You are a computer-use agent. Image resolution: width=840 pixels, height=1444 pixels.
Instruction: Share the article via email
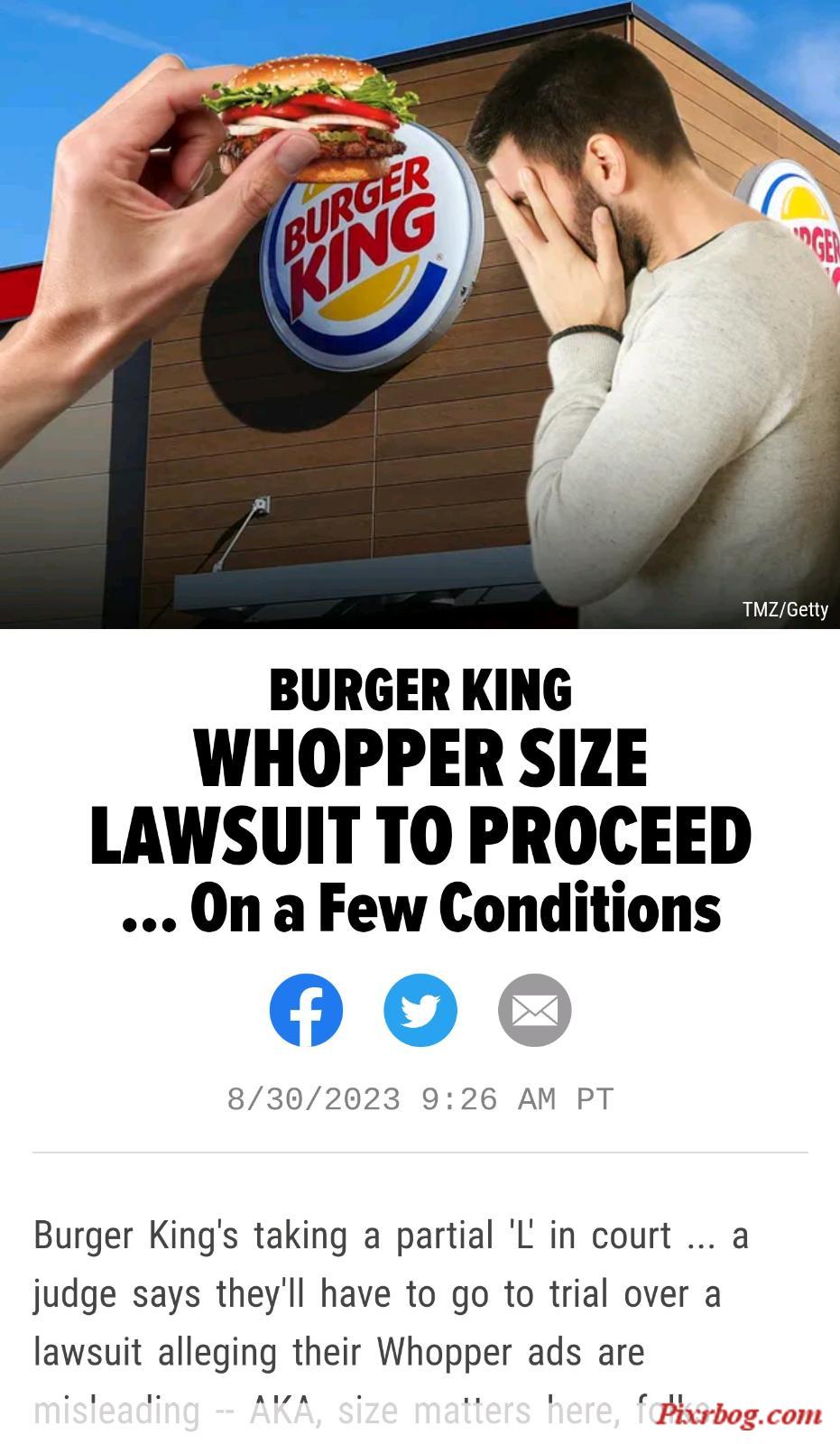click(534, 1010)
